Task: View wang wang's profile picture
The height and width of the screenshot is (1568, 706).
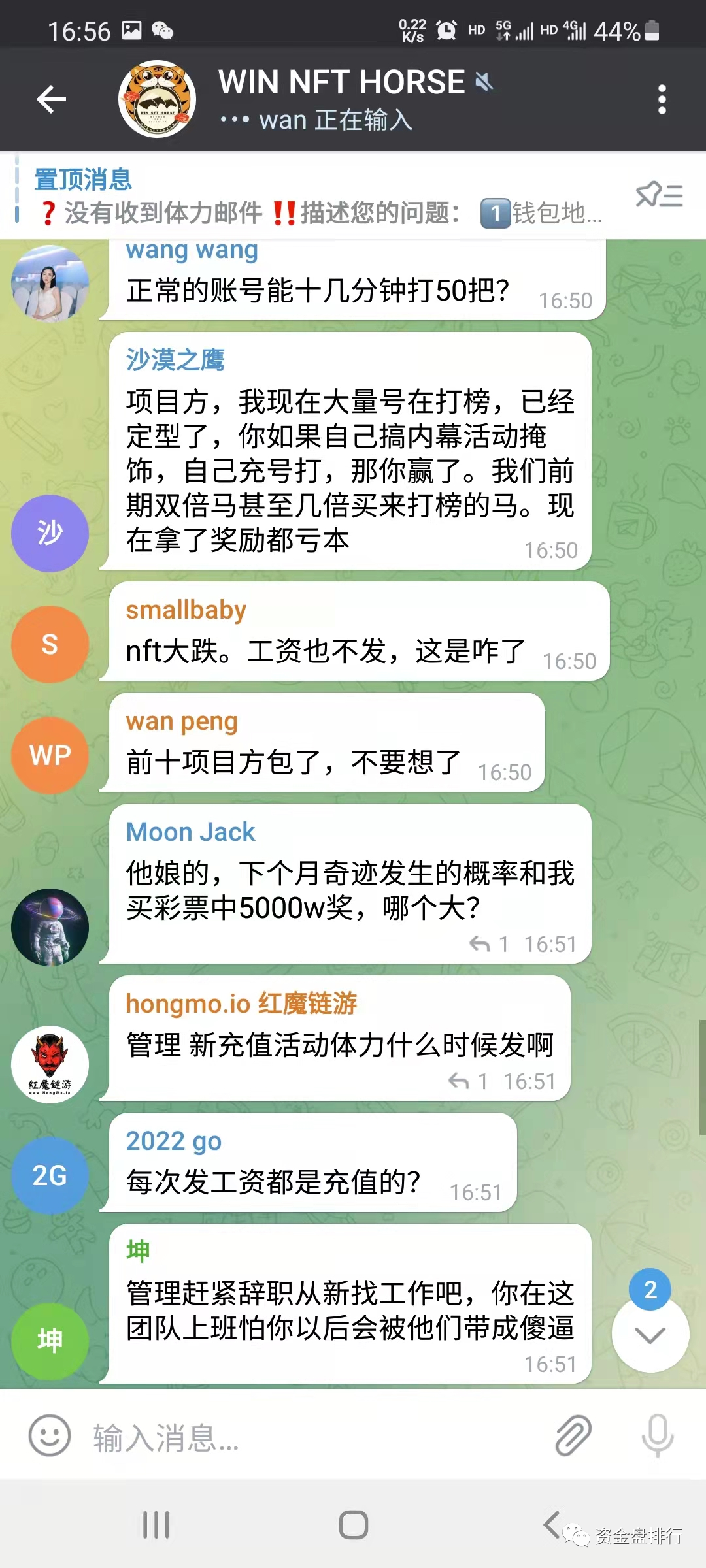Action: 50,284
